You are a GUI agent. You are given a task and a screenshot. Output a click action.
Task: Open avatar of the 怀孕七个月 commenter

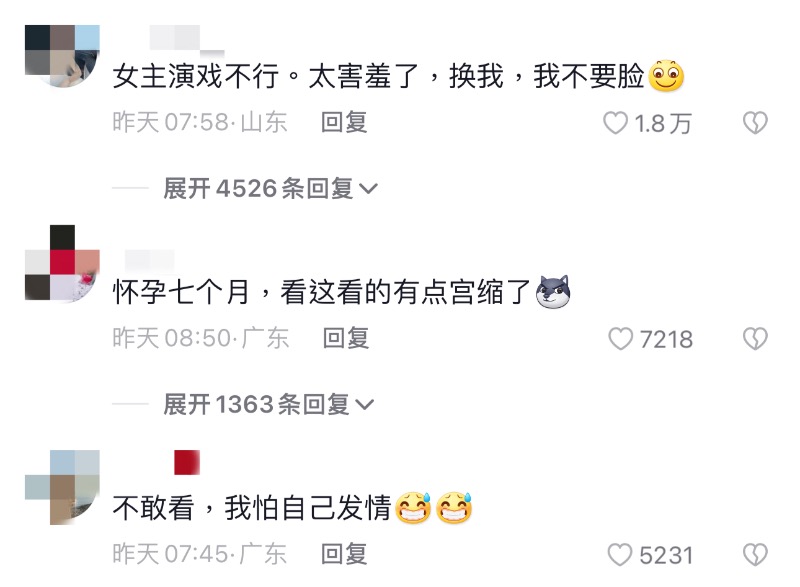[63, 263]
